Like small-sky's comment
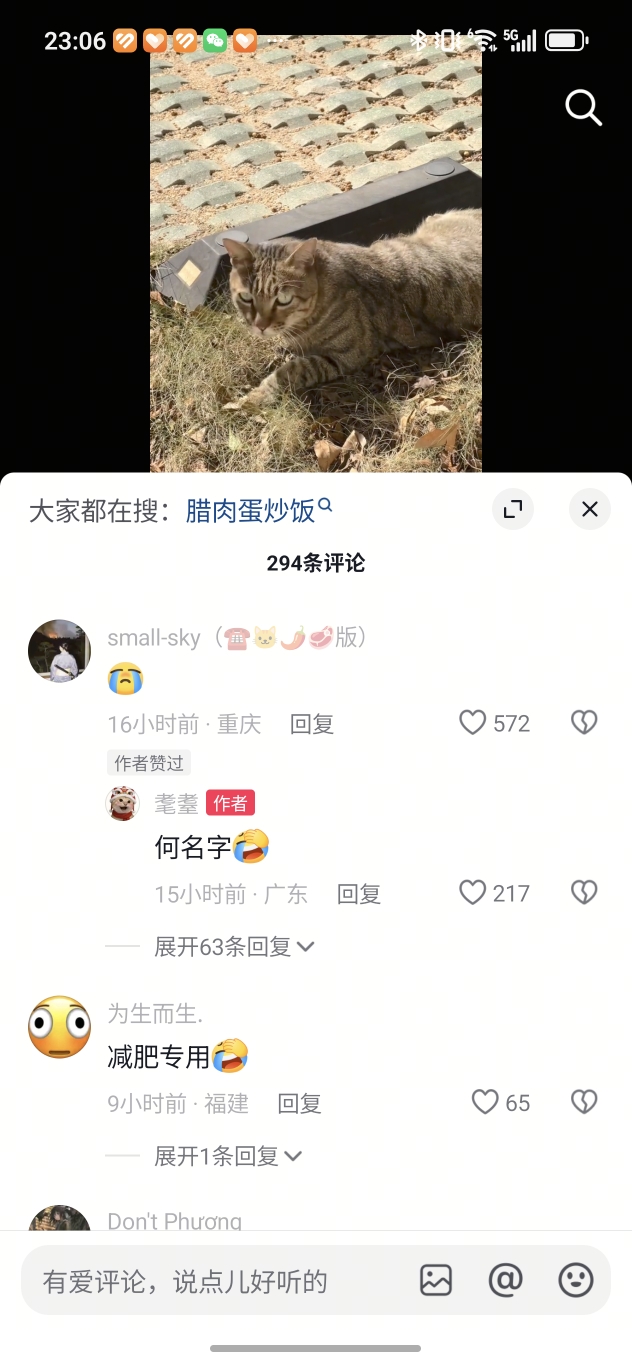Screen dimensions: 632x1368 pos(473,723)
